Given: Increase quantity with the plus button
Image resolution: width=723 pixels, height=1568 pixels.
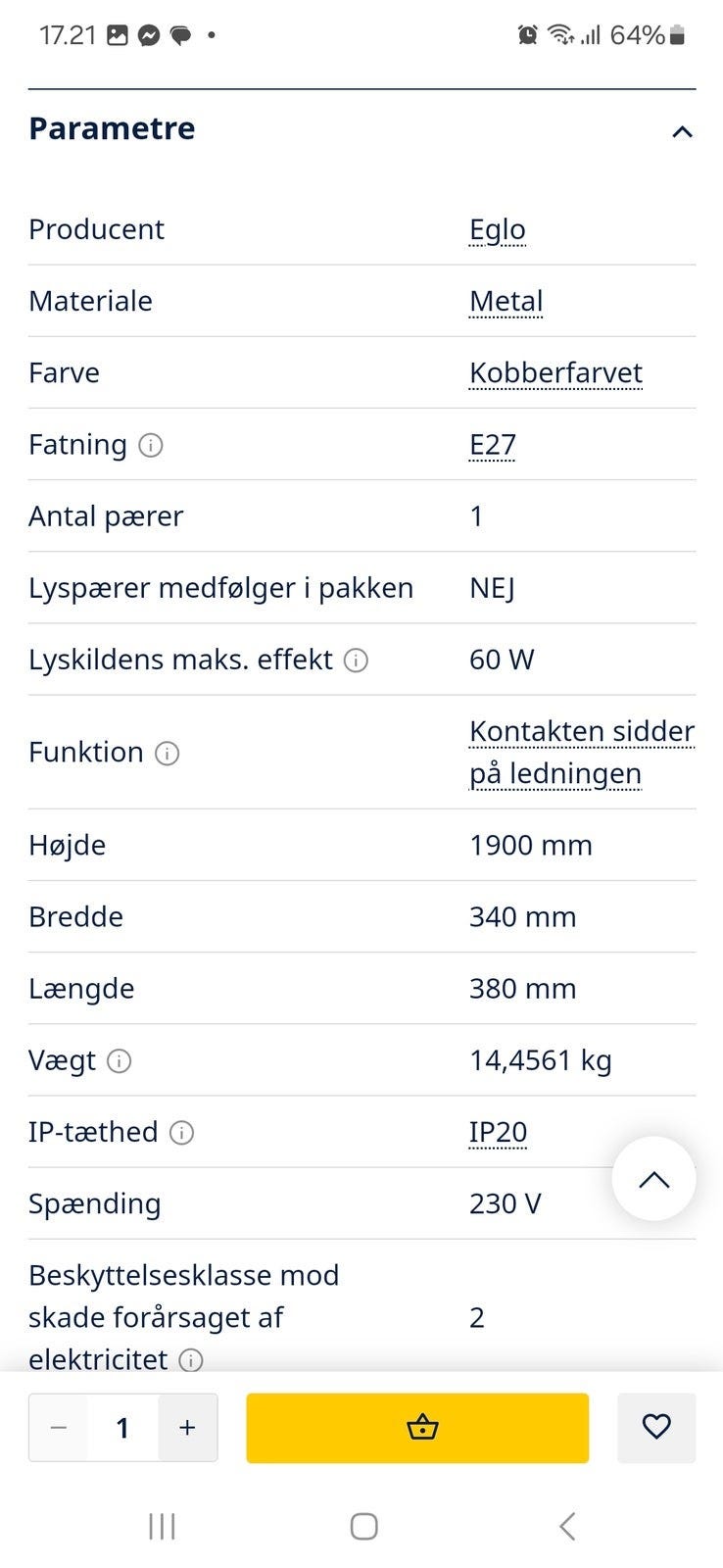Looking at the screenshot, I should click(187, 1428).
